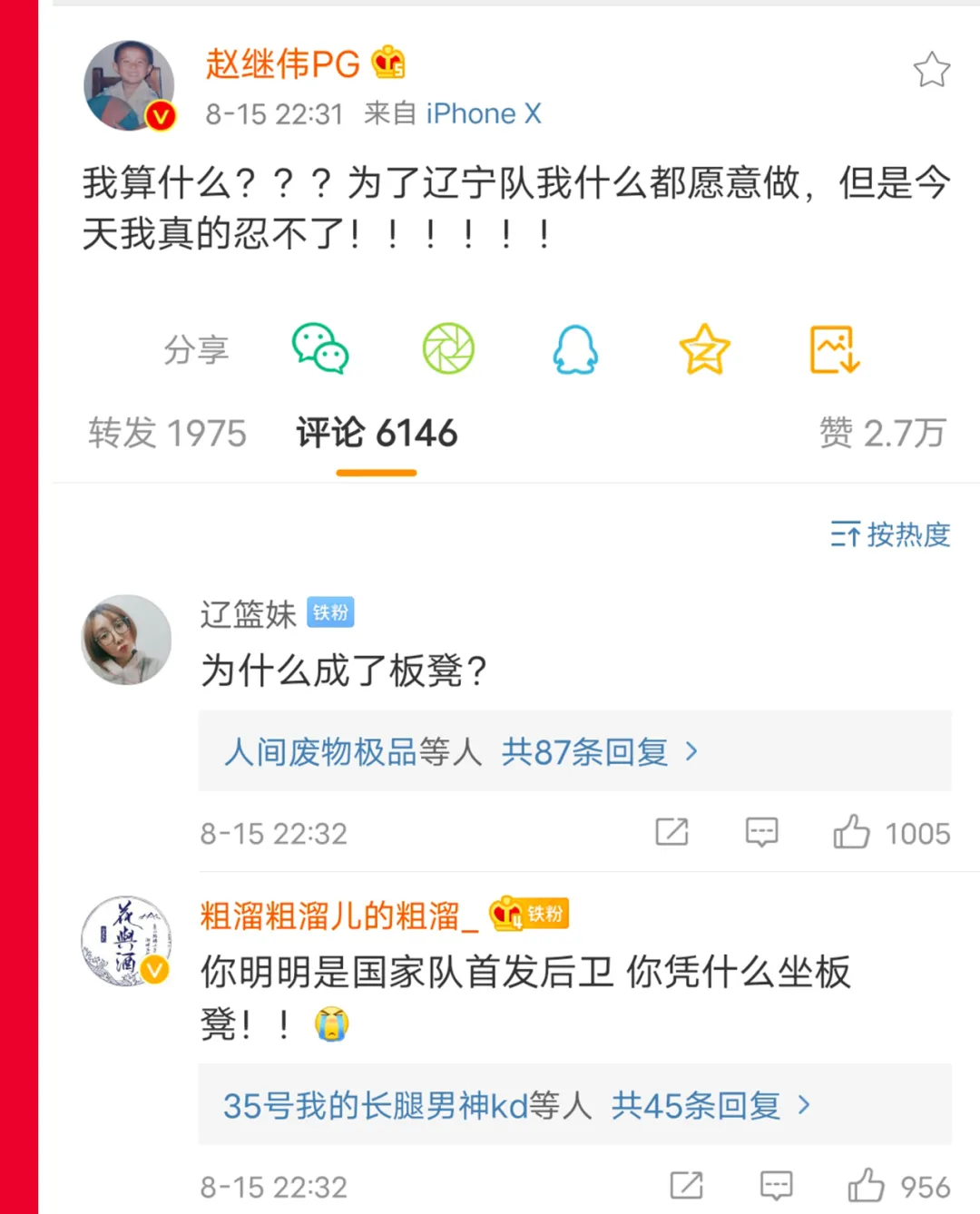This screenshot has width=980, height=1214.
Task: Click the iPhone X source link
Action: pos(483,113)
